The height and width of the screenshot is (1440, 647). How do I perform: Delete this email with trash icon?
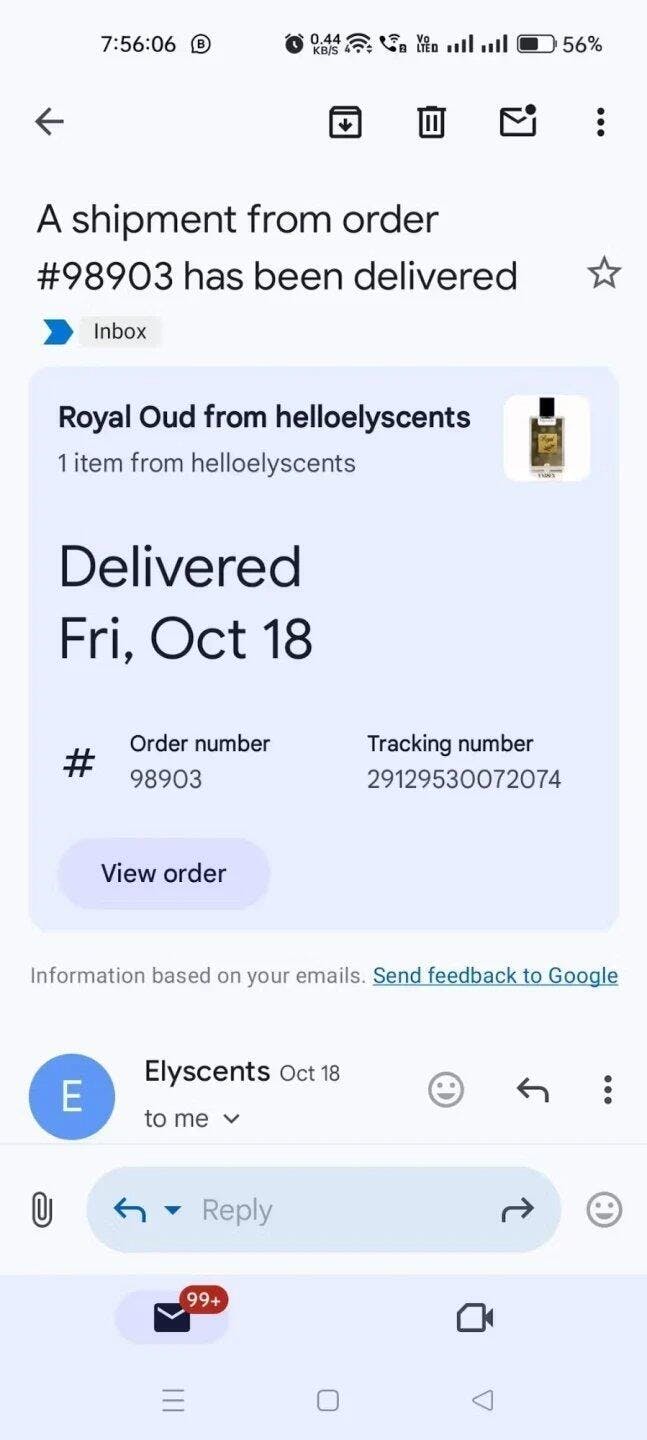[431, 122]
